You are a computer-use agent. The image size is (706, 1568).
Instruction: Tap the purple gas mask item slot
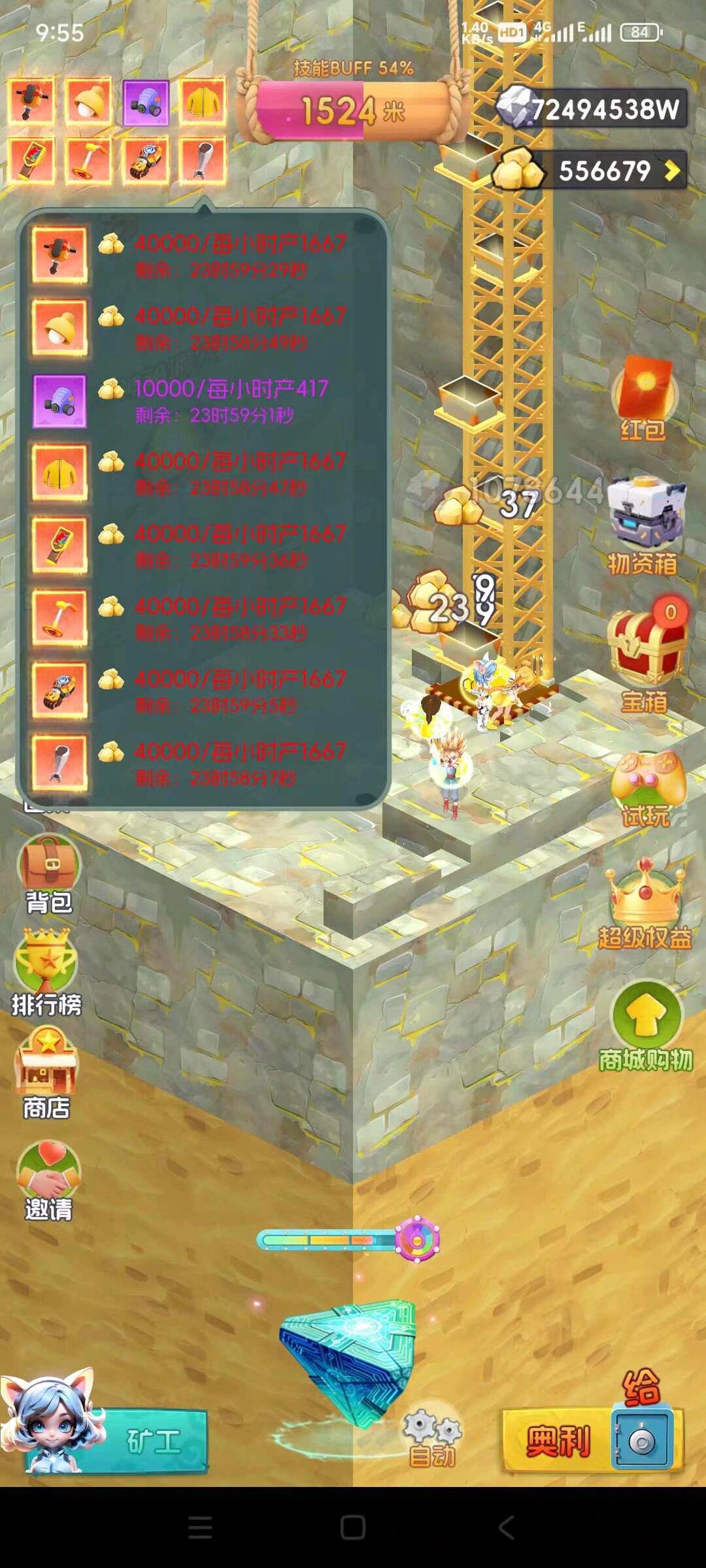click(x=146, y=103)
